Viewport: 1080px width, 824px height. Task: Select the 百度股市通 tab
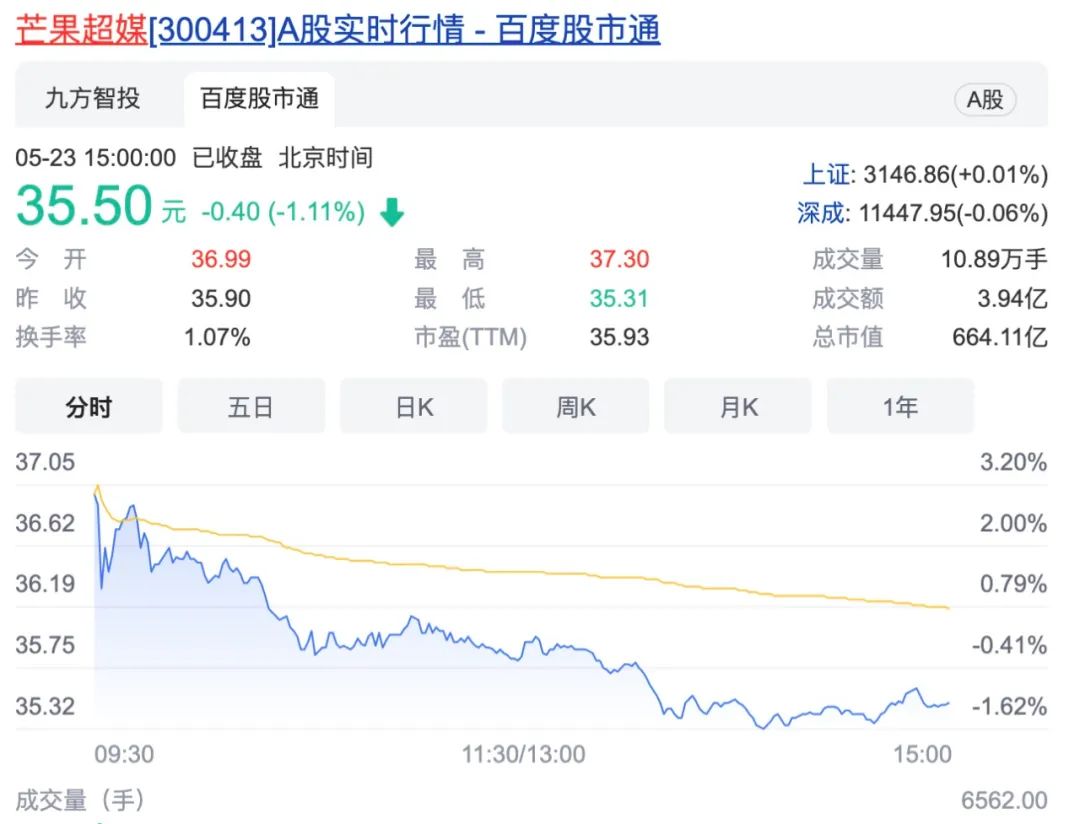coord(259,99)
